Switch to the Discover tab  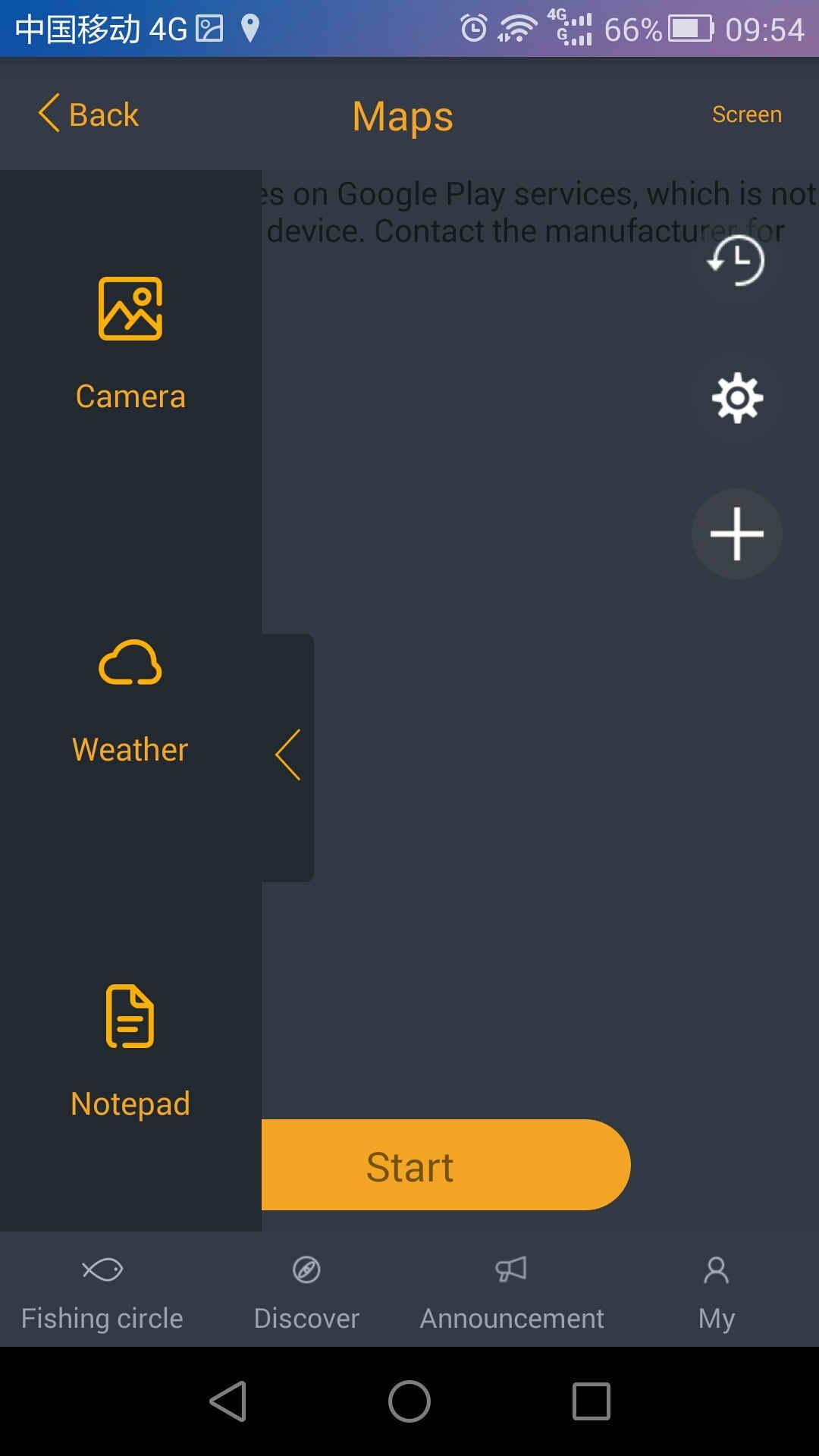306,1292
